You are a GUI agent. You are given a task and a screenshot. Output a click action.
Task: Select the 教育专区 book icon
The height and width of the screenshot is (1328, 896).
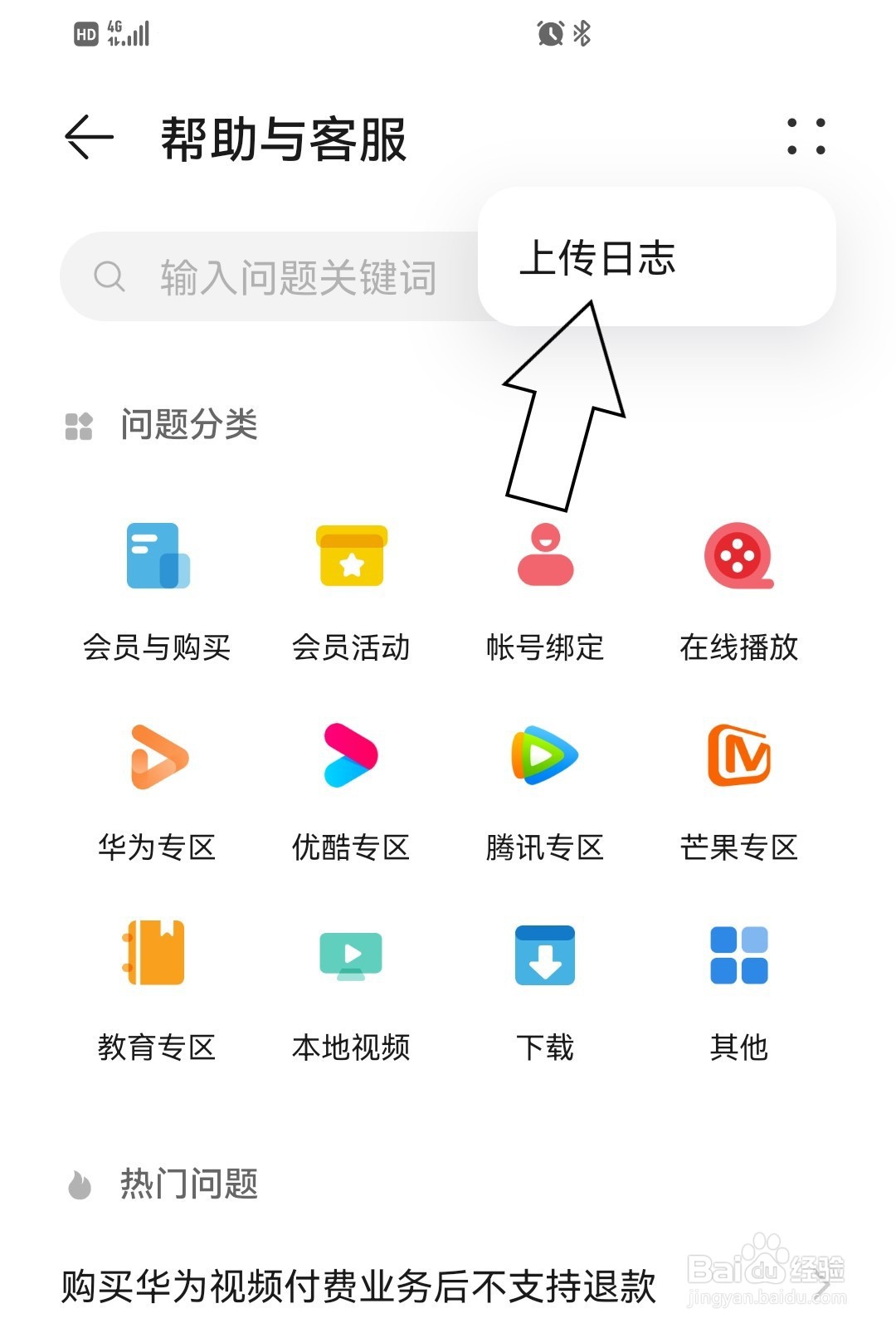point(158,956)
